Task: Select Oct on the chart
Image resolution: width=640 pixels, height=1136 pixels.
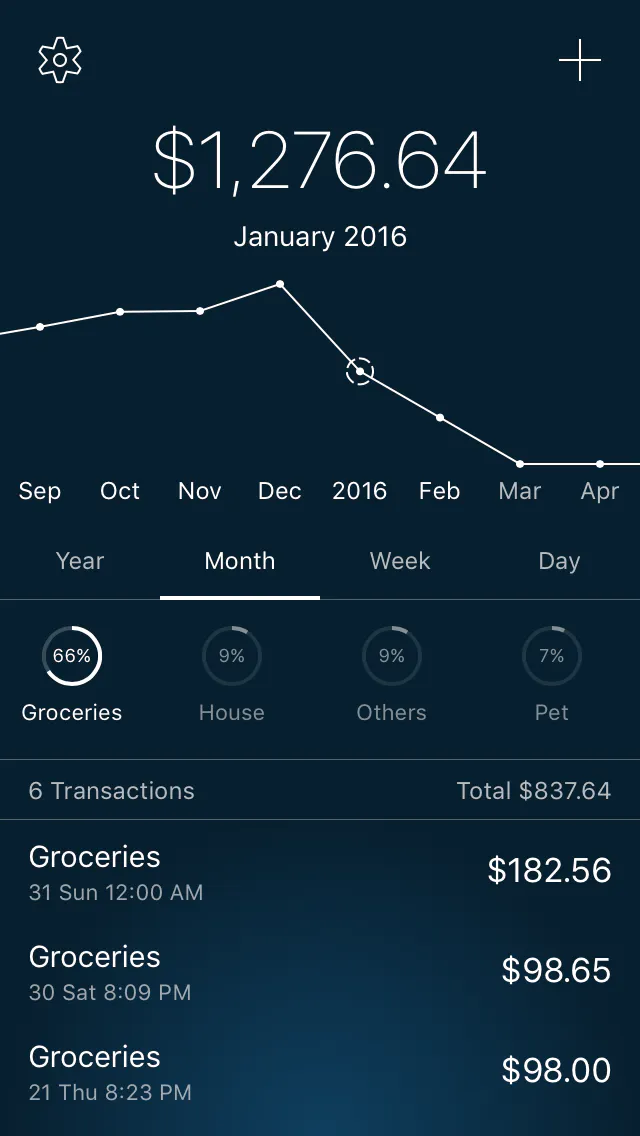Action: (120, 491)
